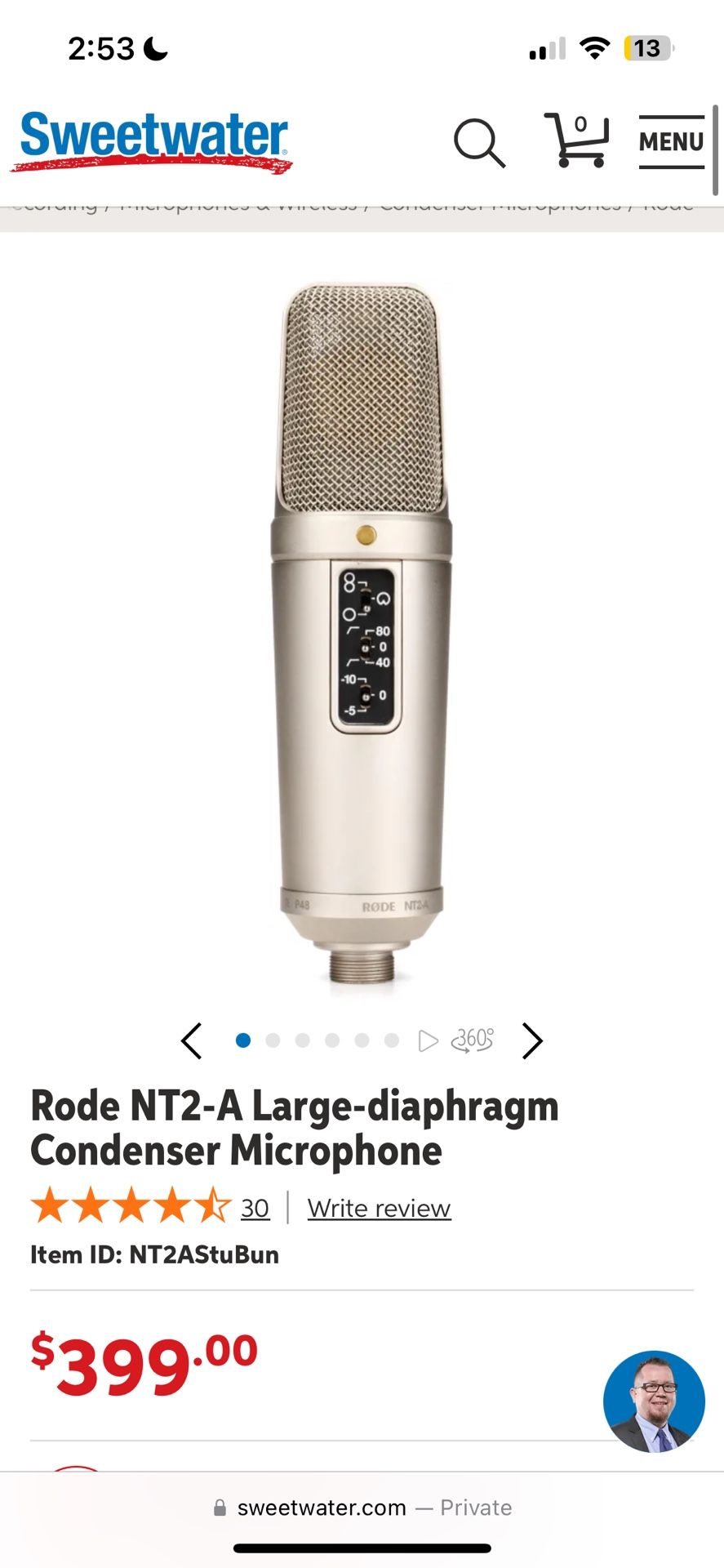Screen dimensions: 724x1568
Task: Jump to the last image dot
Action: tap(392, 1040)
